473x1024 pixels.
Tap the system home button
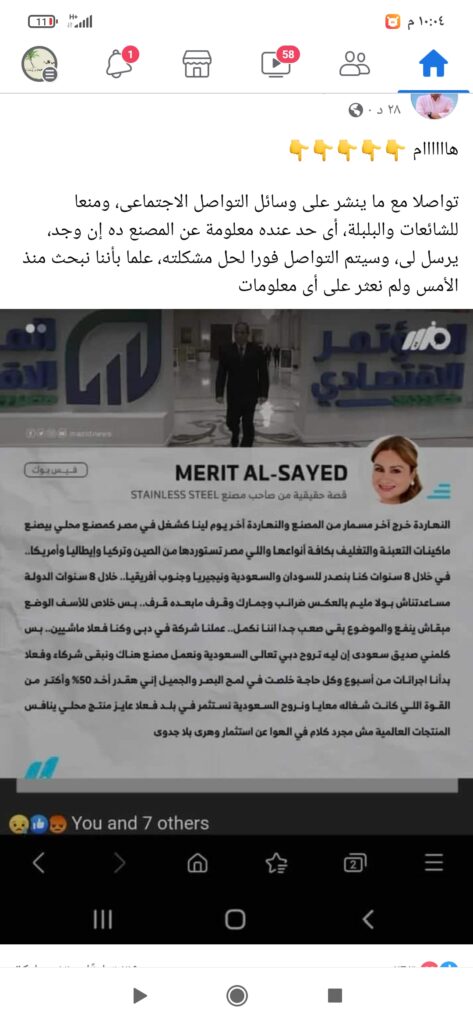coord(235,920)
